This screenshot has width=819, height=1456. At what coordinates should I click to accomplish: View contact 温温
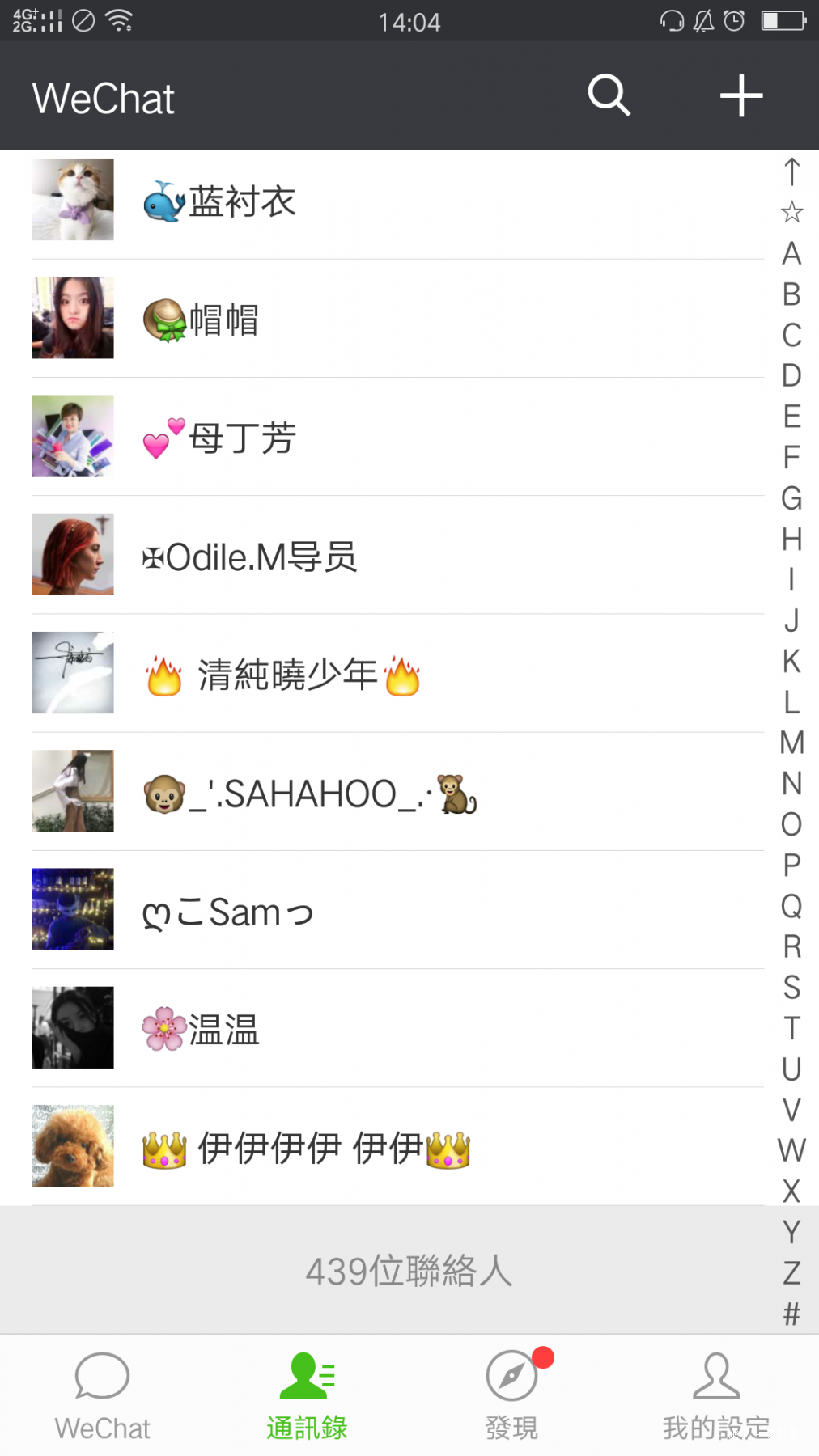(397, 1027)
